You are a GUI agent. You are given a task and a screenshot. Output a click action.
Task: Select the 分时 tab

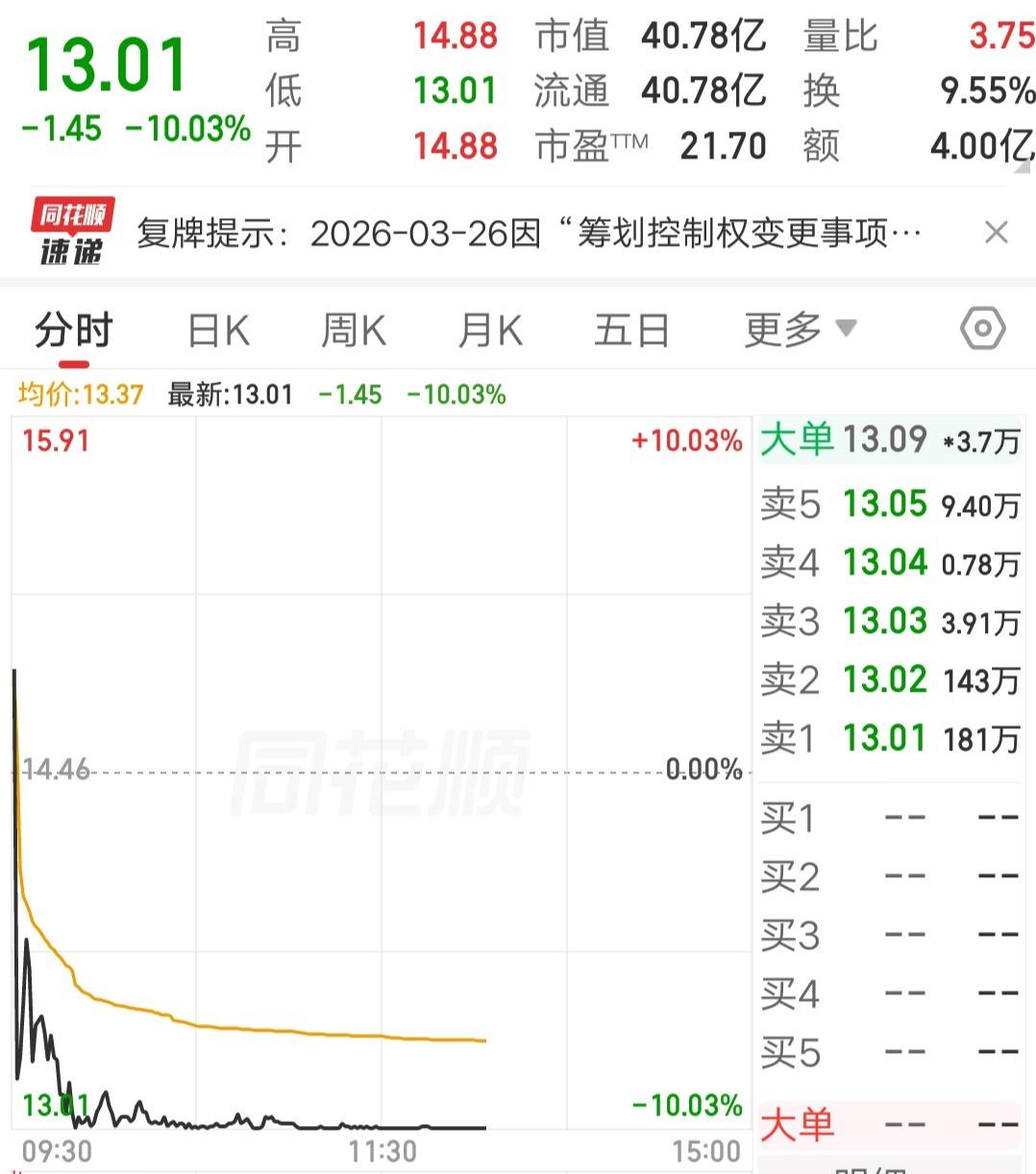pyautogui.click(x=73, y=329)
